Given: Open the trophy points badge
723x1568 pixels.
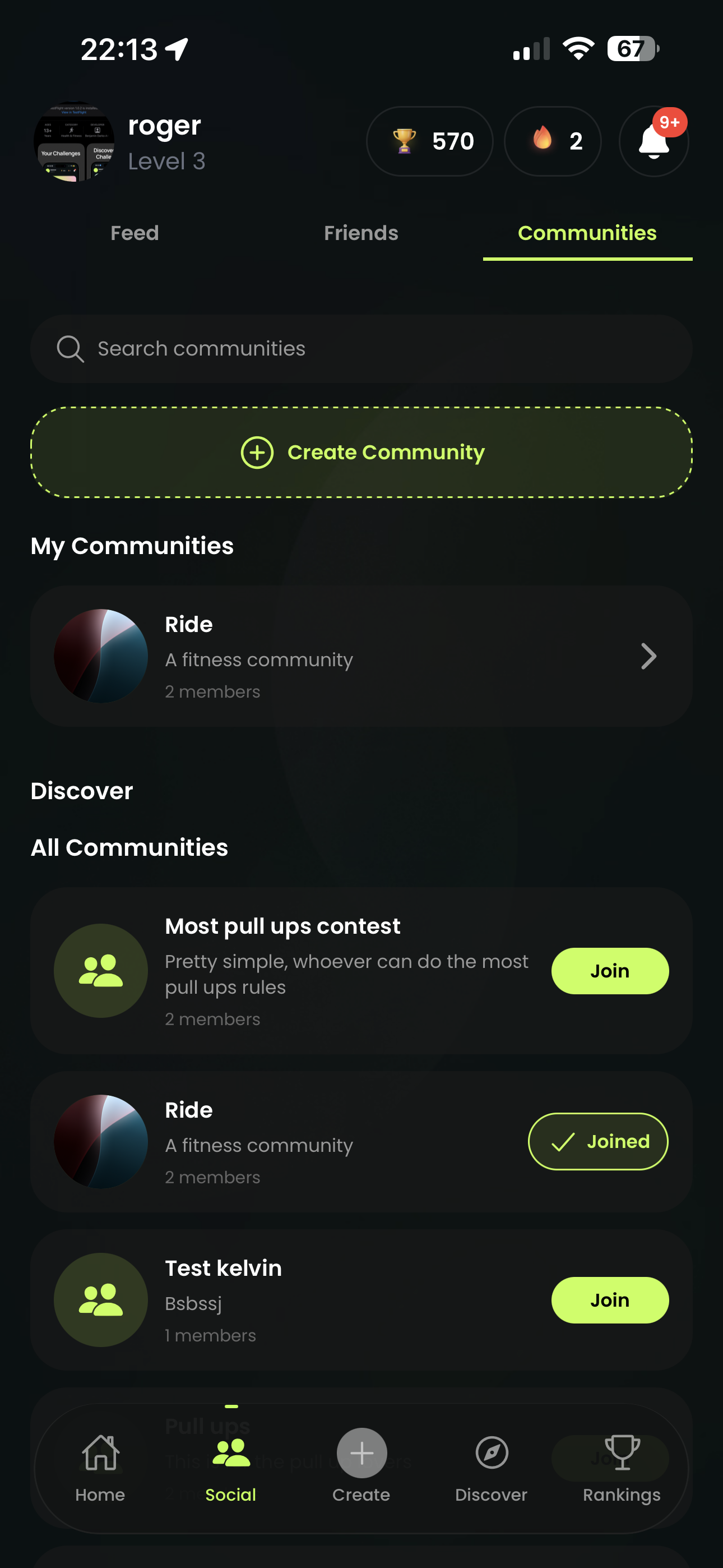Looking at the screenshot, I should point(430,141).
